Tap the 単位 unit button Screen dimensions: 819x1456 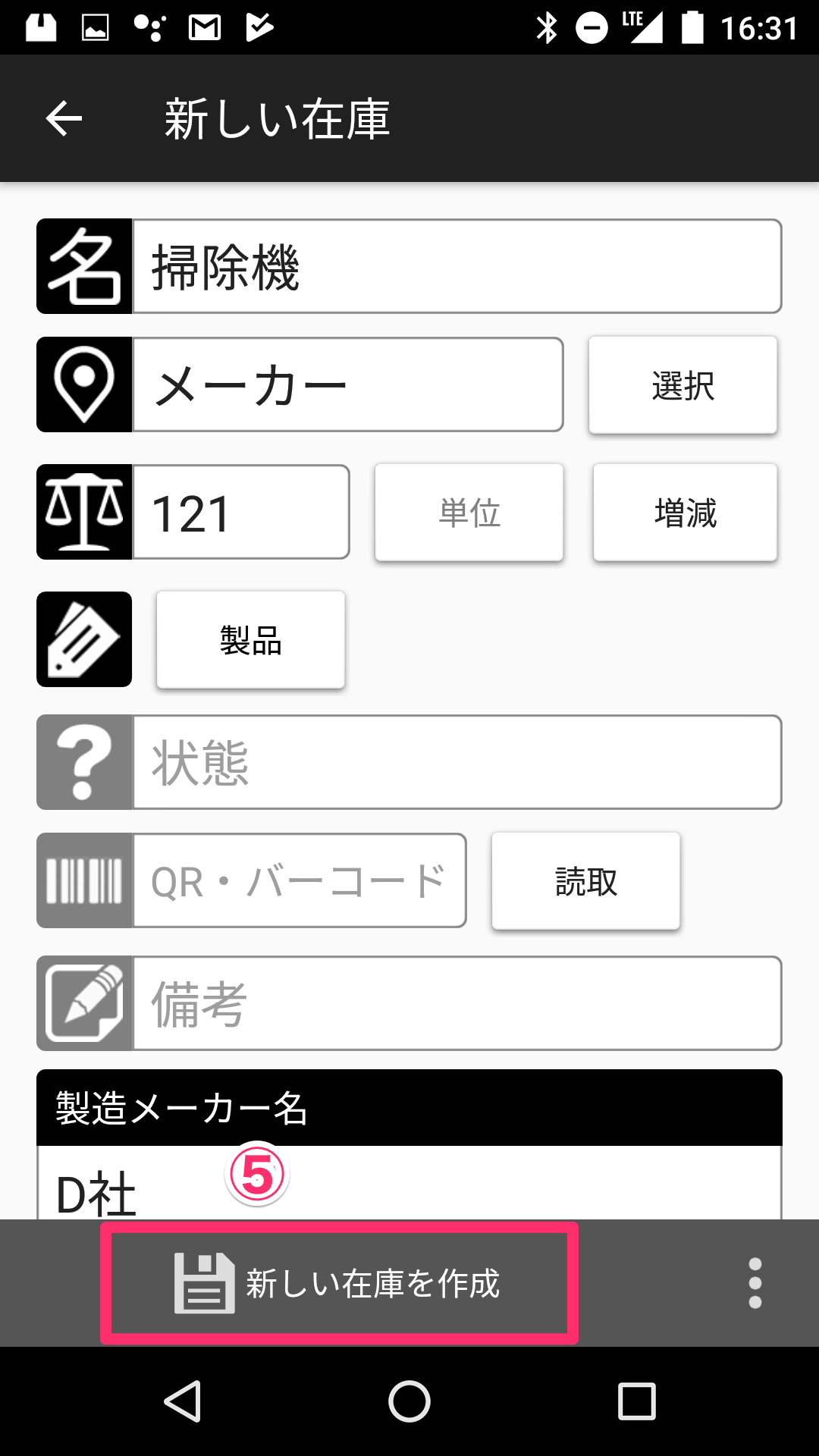coord(469,513)
